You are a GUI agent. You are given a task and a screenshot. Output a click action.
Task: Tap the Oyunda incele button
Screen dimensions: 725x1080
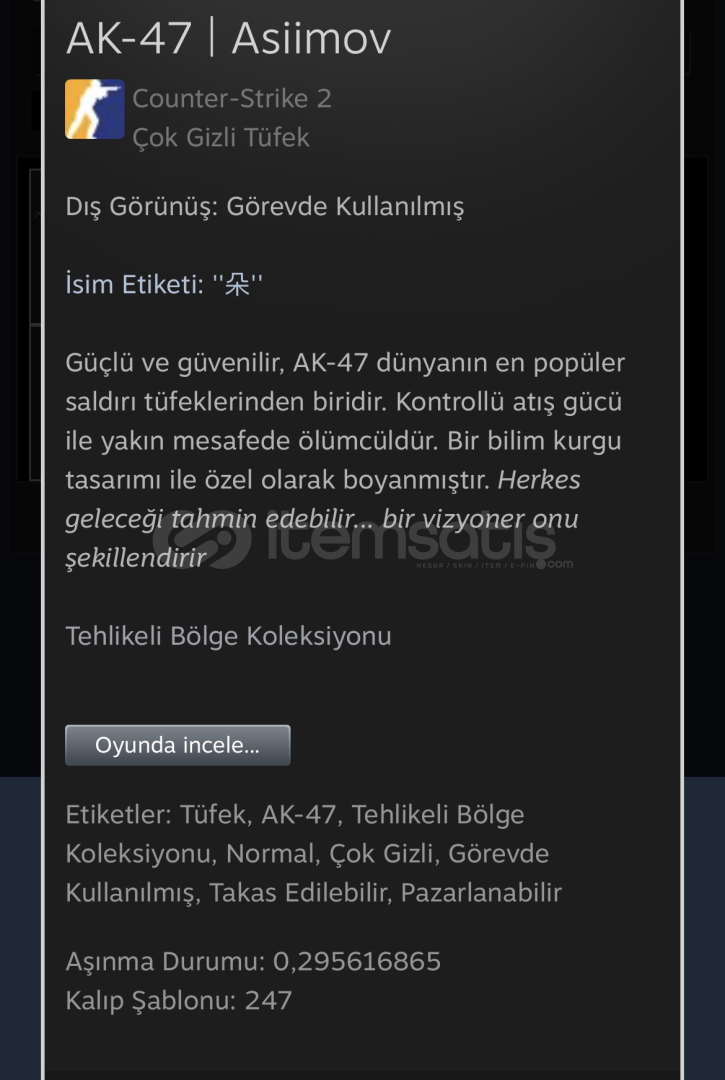[x=178, y=746]
